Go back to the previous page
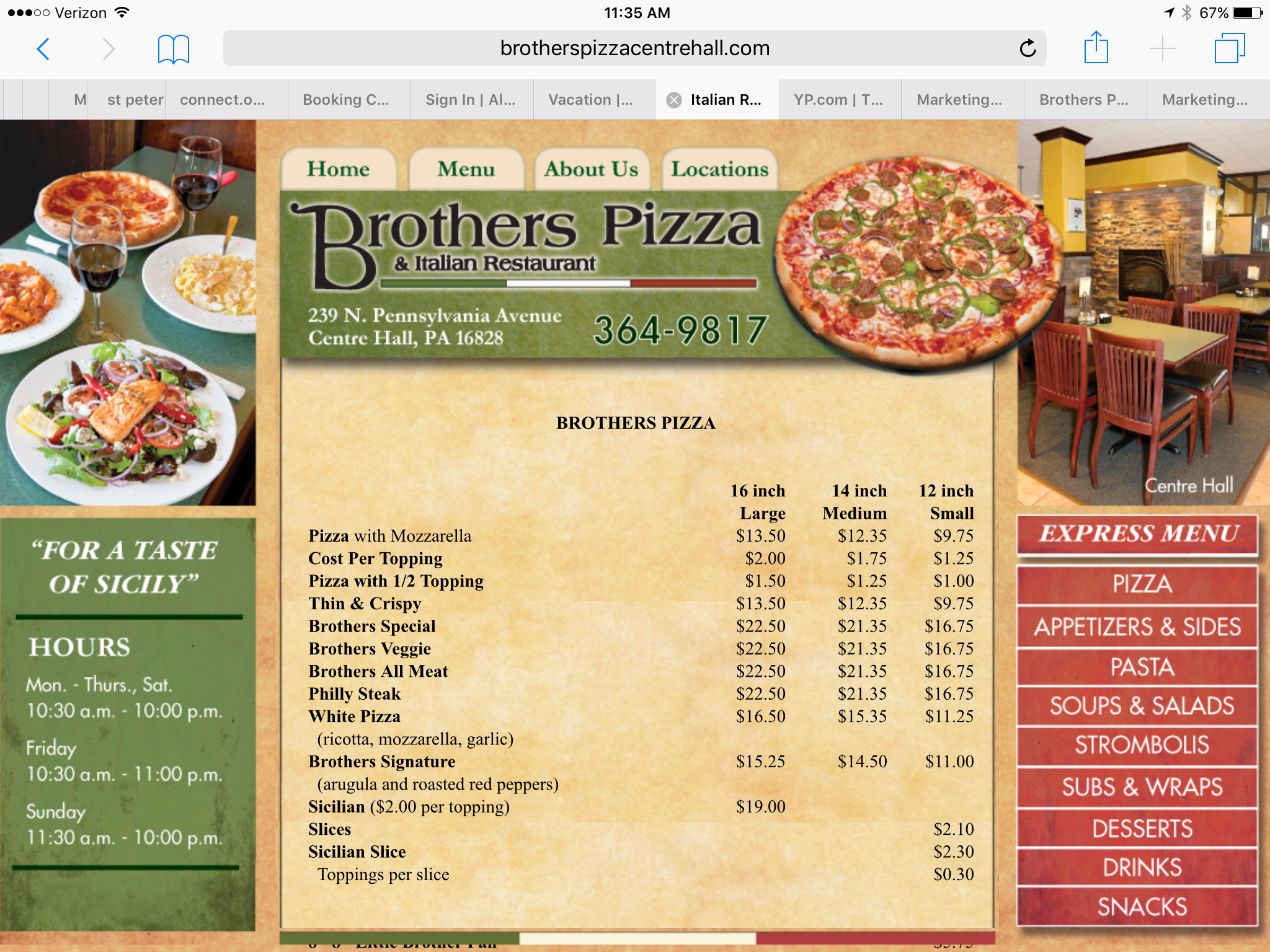The width and height of the screenshot is (1270, 952). [43, 49]
